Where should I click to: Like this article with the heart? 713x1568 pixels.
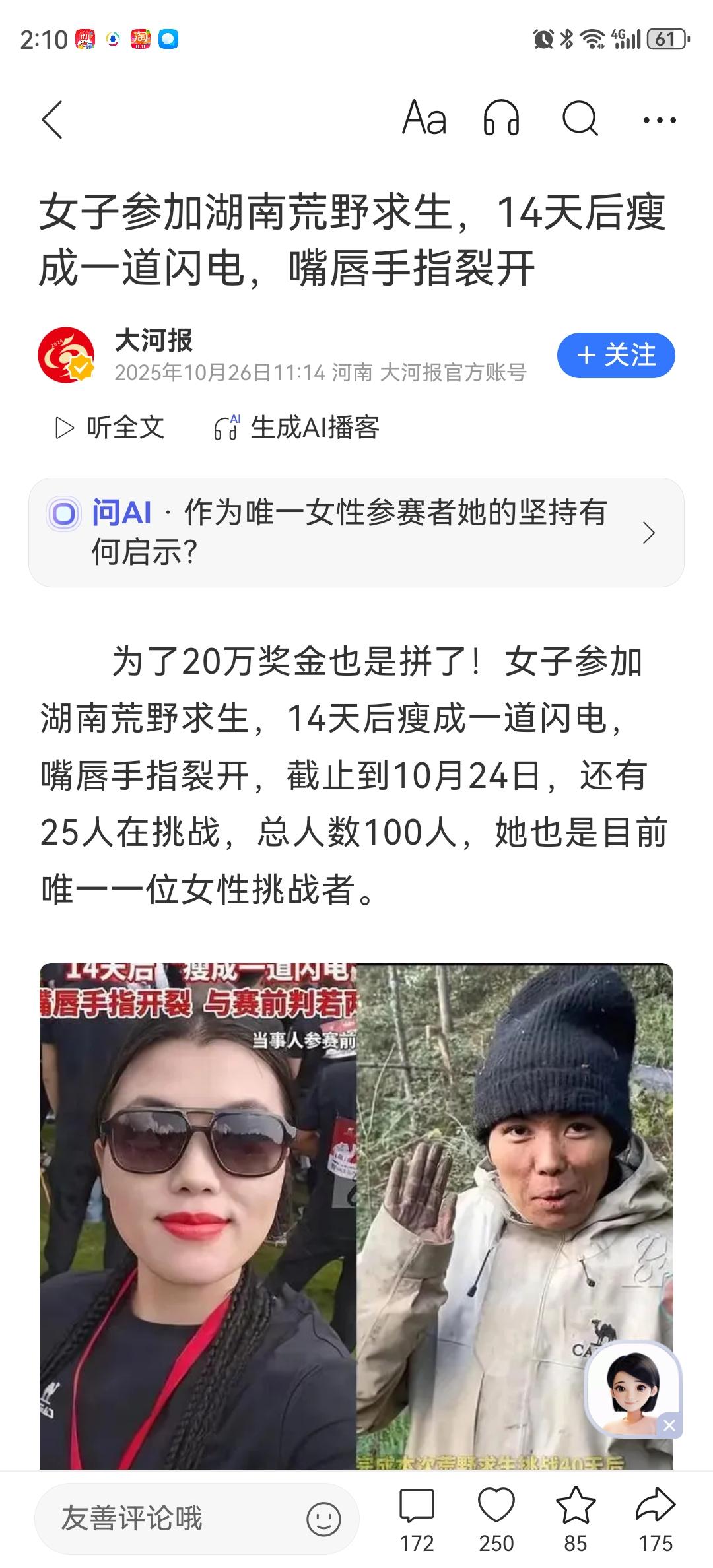[x=496, y=1518]
